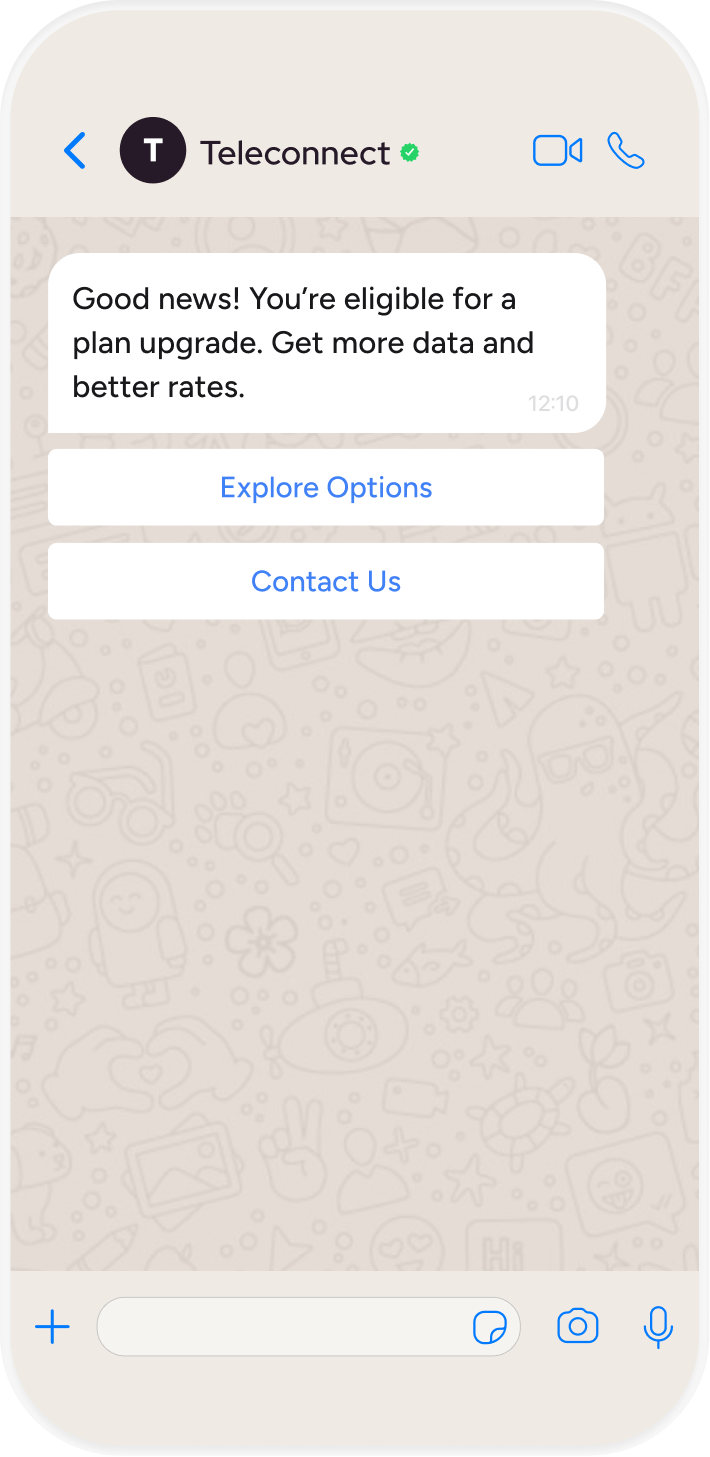710x1457 pixels.
Task: Tap the Explore Options button
Action: tap(326, 487)
